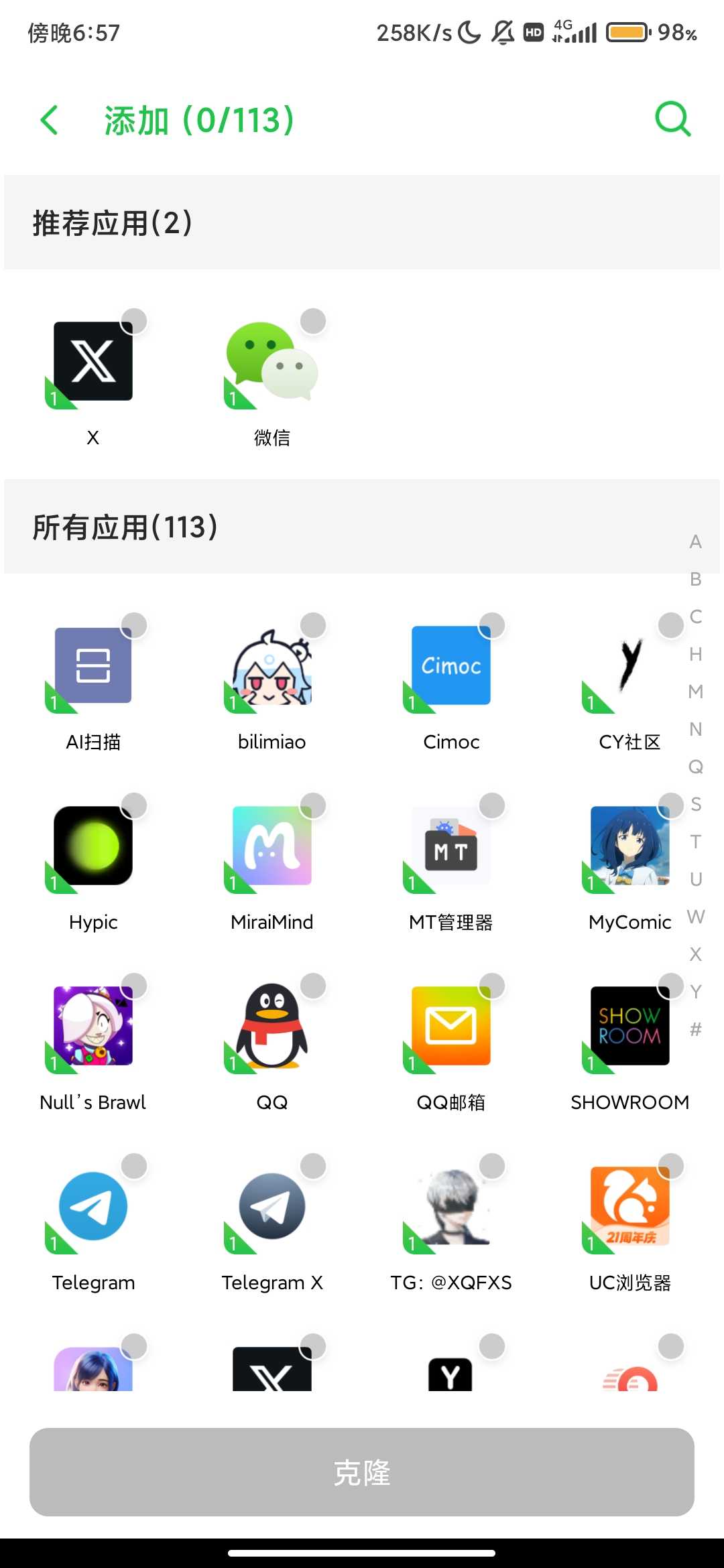Choose MiraiMind from the list
Screen dimensions: 724x1568
(x=271, y=846)
